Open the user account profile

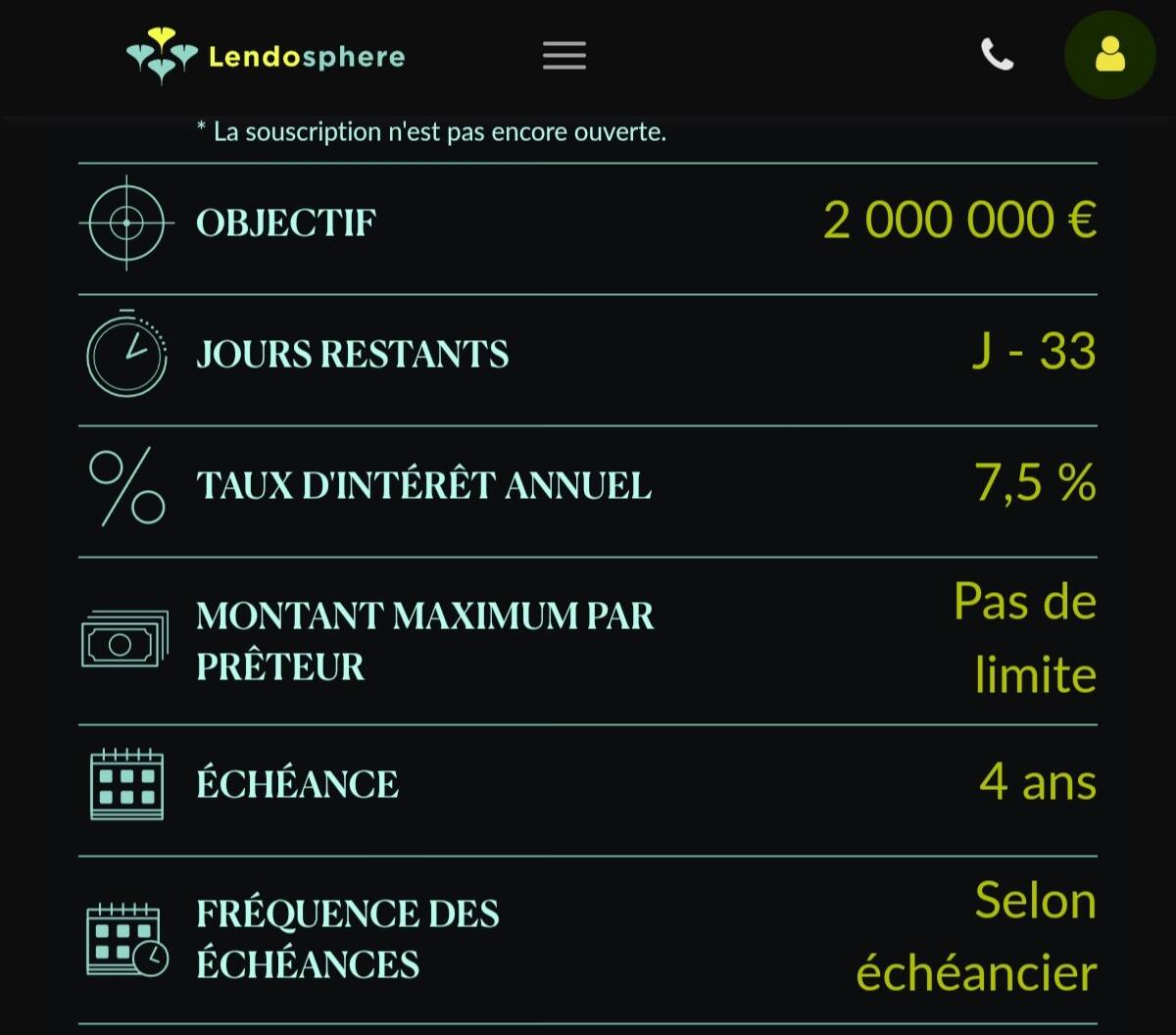coord(1109,55)
